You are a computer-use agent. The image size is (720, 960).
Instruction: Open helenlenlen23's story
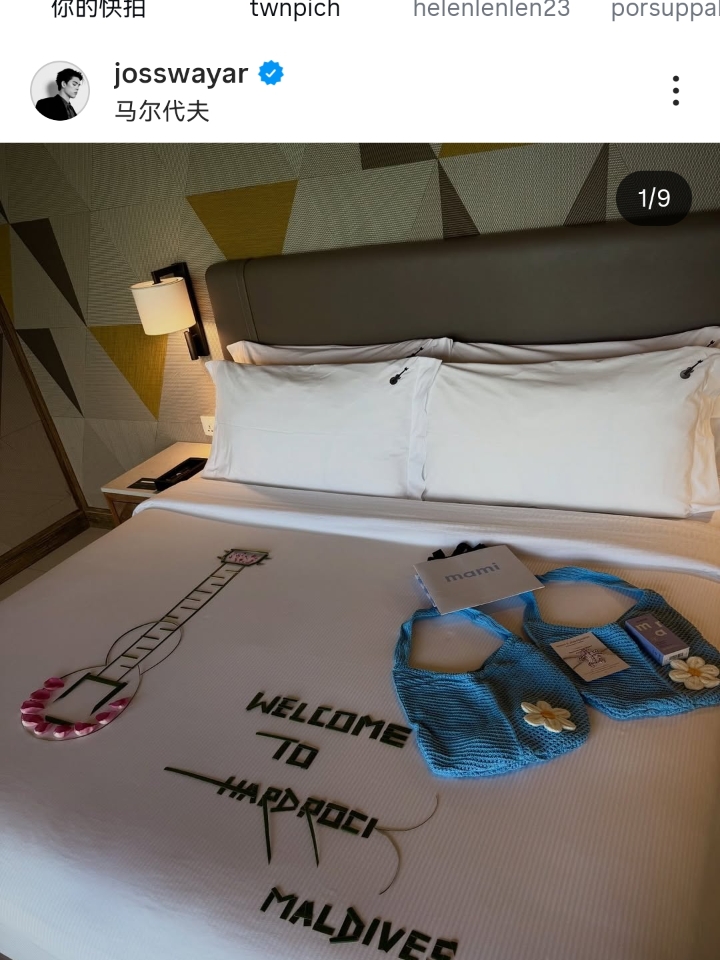[x=491, y=10]
